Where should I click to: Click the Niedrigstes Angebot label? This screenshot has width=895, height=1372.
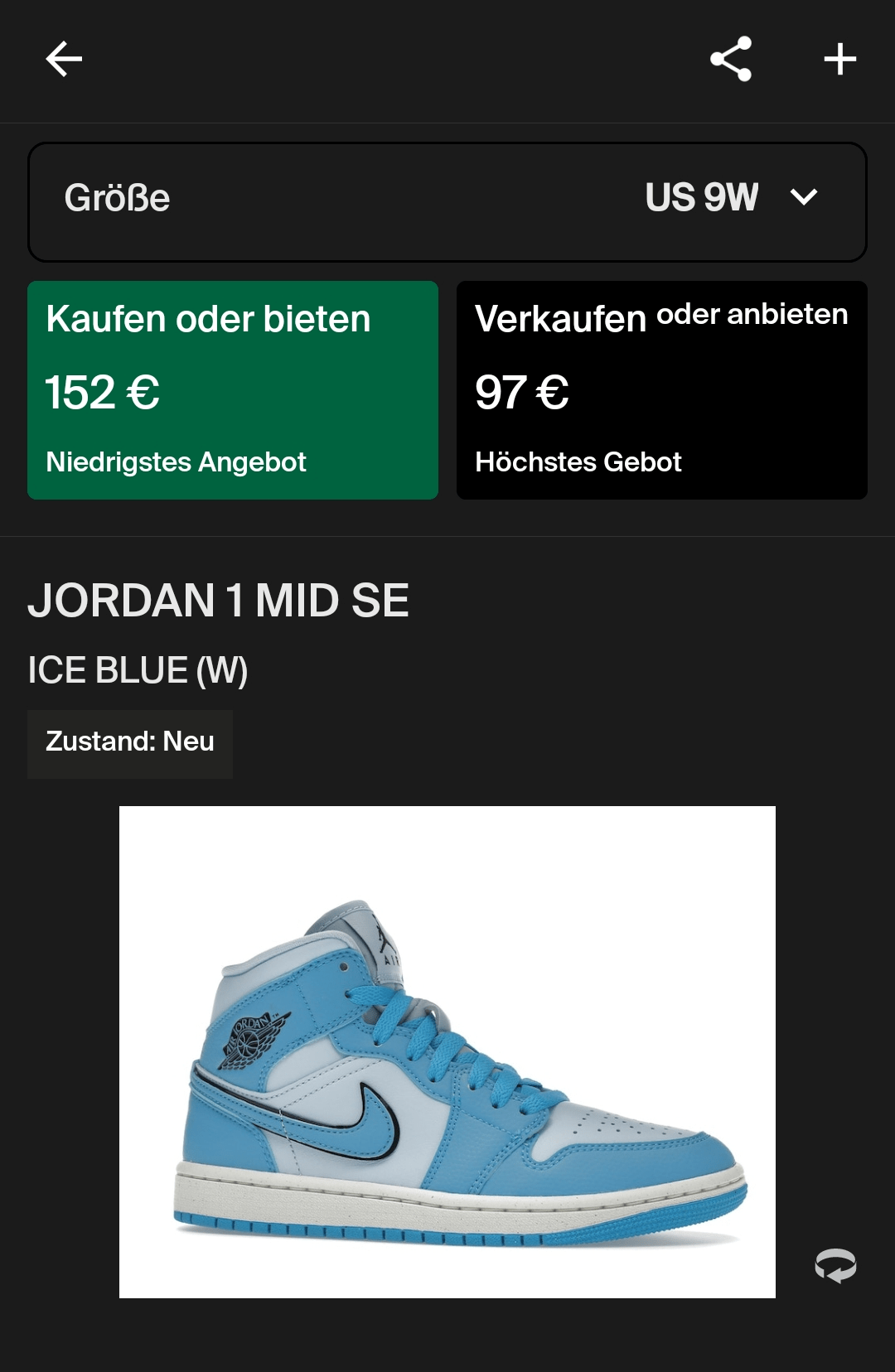176,462
